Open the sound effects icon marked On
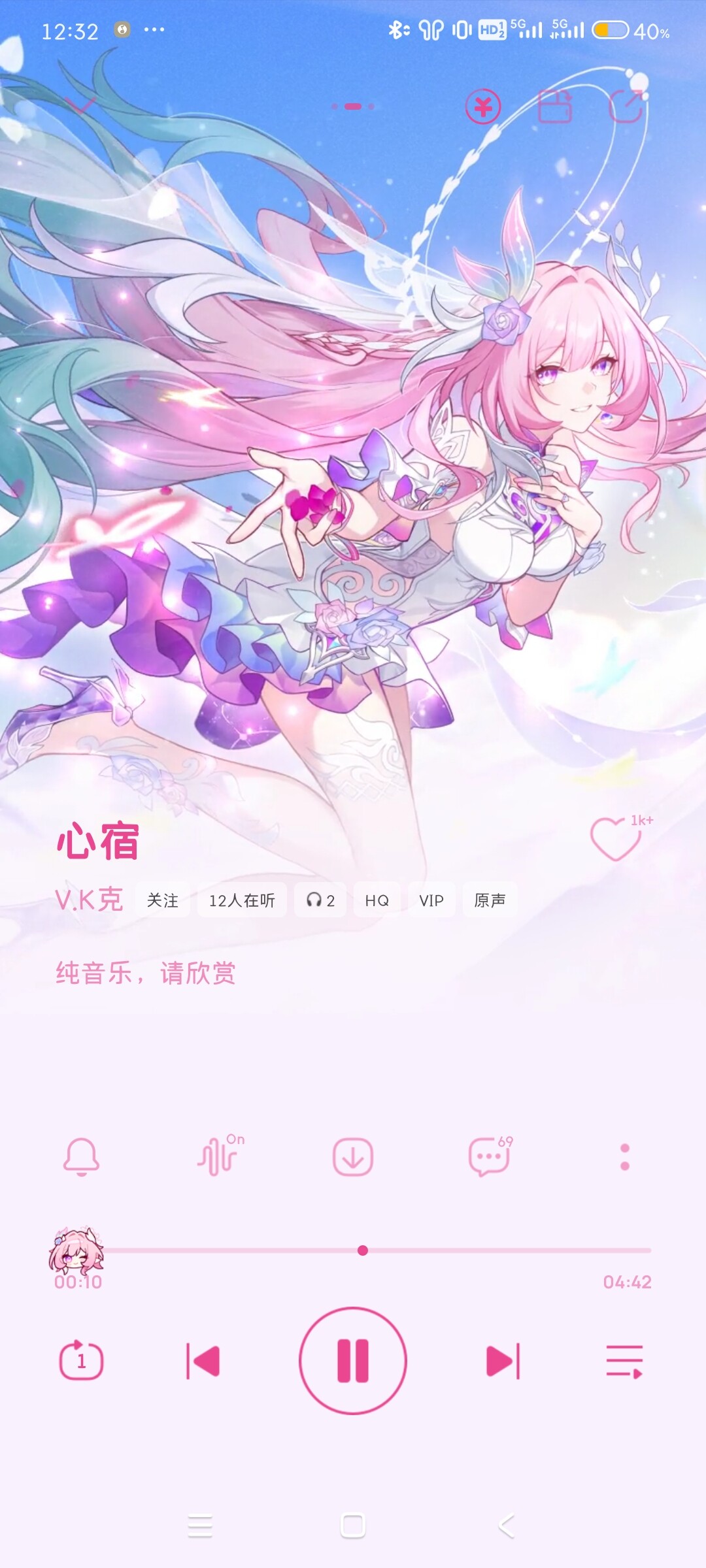 point(218,1156)
